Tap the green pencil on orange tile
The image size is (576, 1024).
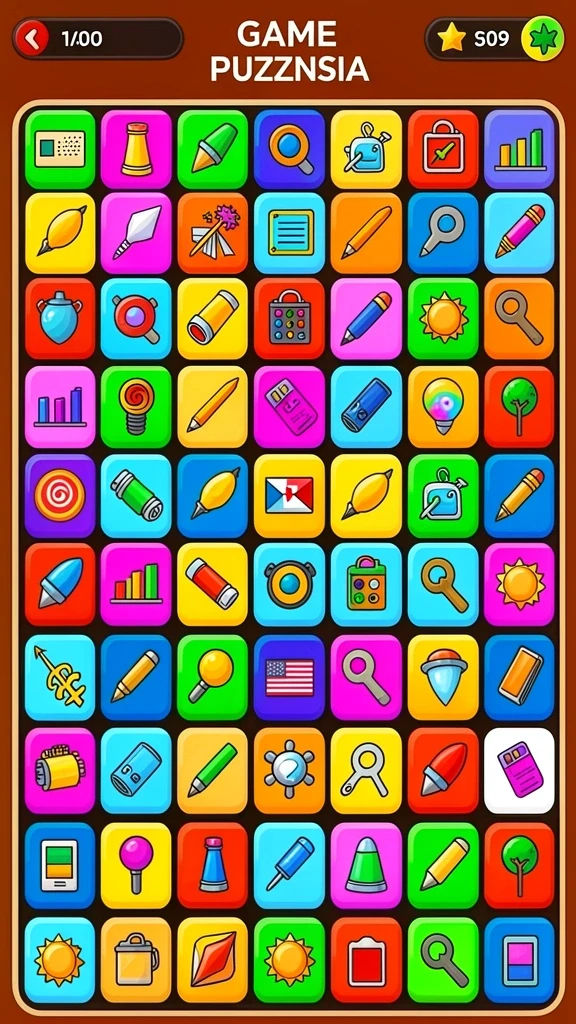click(213, 771)
